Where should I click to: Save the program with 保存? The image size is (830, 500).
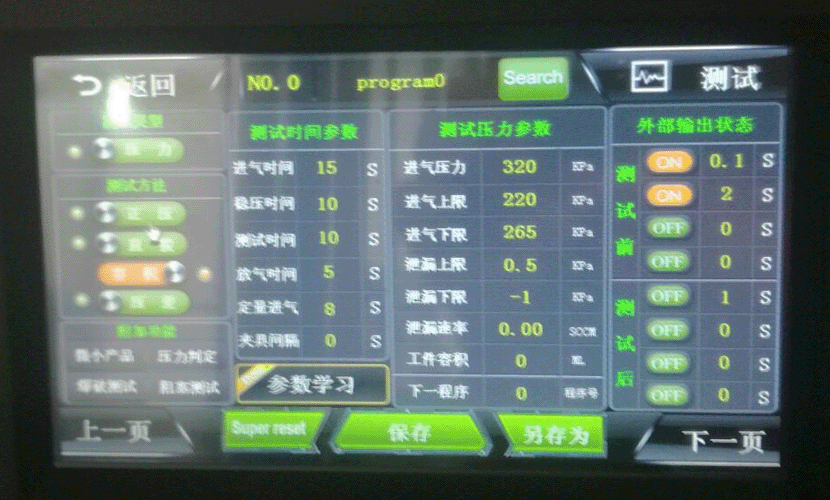pyautogui.click(x=410, y=432)
